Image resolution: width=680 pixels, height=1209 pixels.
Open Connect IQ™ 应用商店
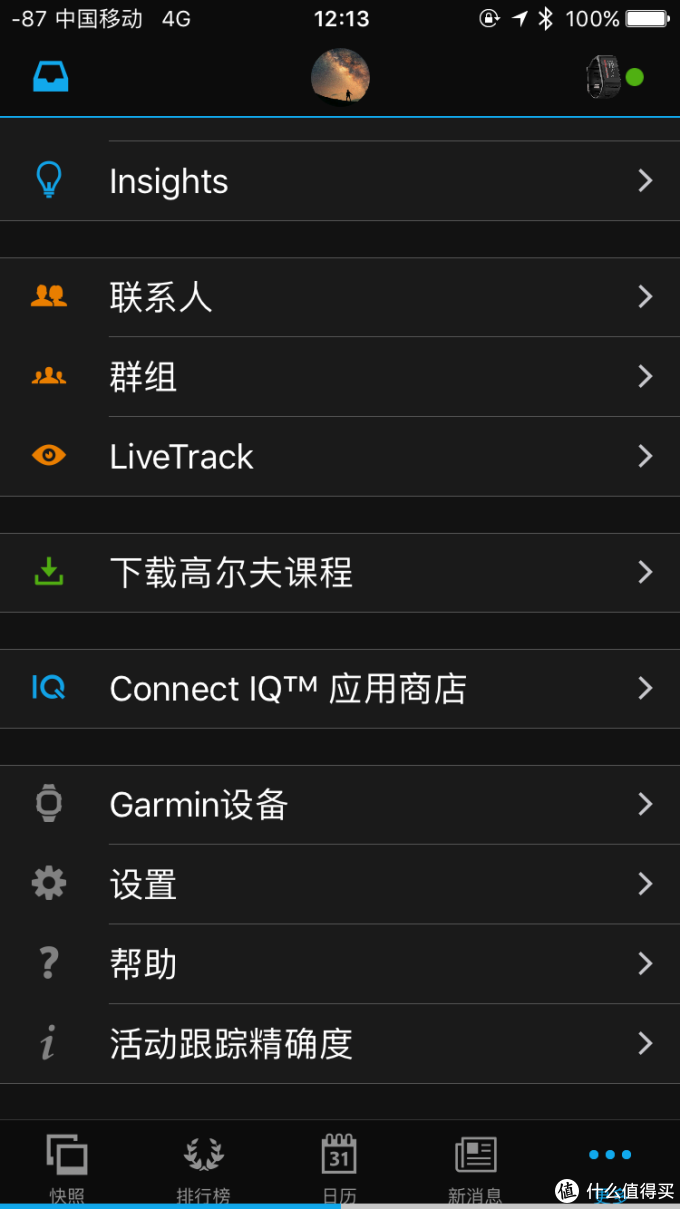click(340, 689)
